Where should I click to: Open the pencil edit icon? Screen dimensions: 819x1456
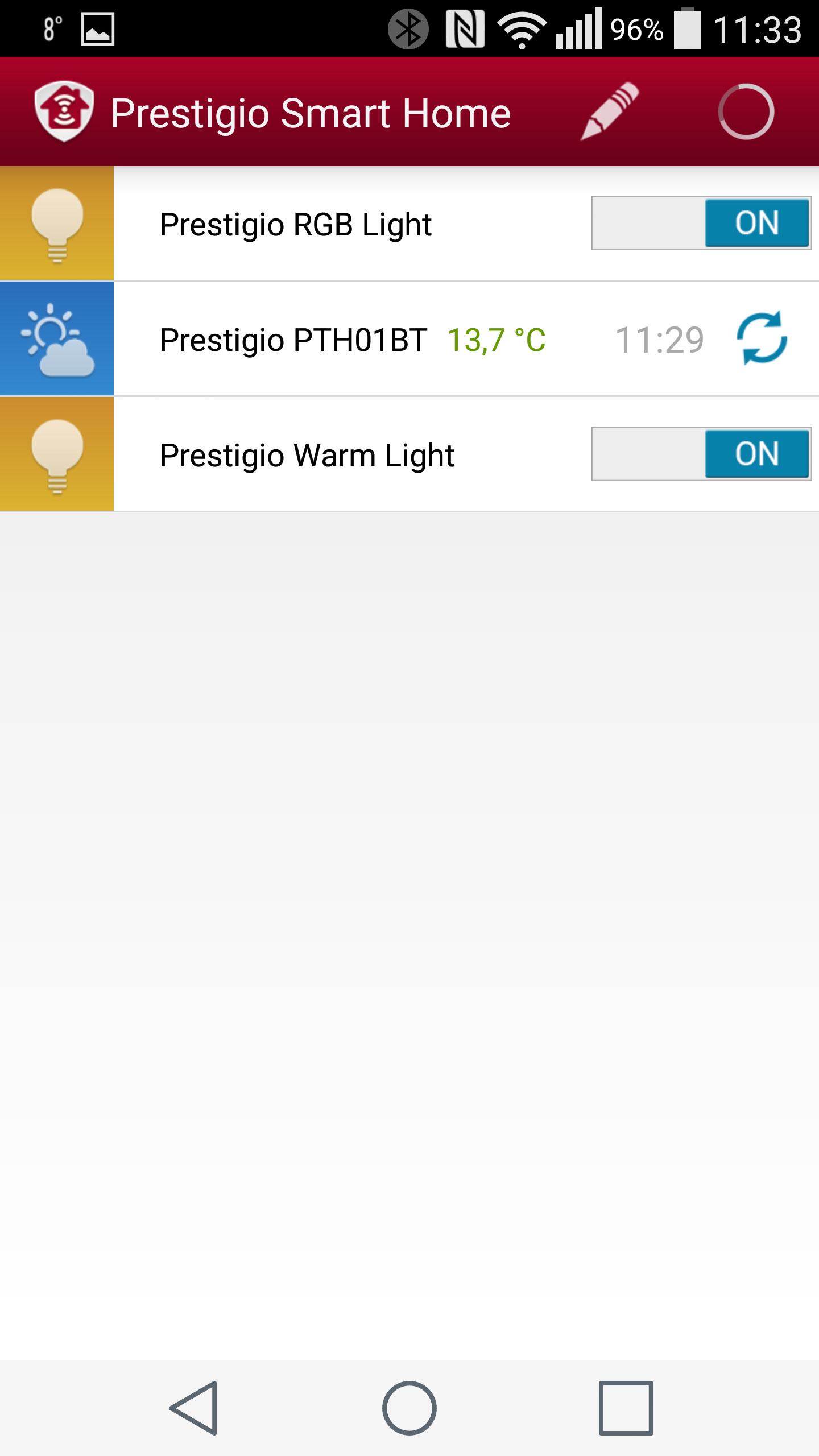point(610,111)
